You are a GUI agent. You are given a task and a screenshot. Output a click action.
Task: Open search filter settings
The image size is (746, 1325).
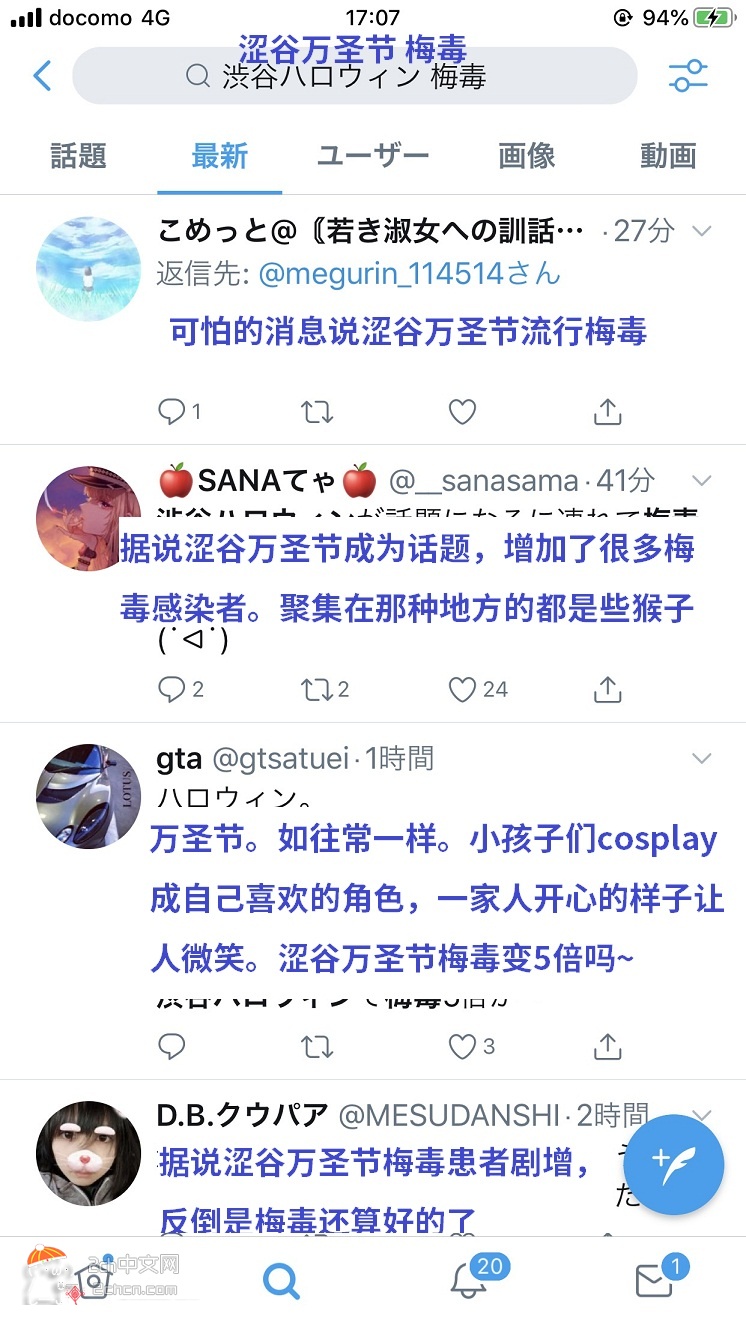click(688, 76)
